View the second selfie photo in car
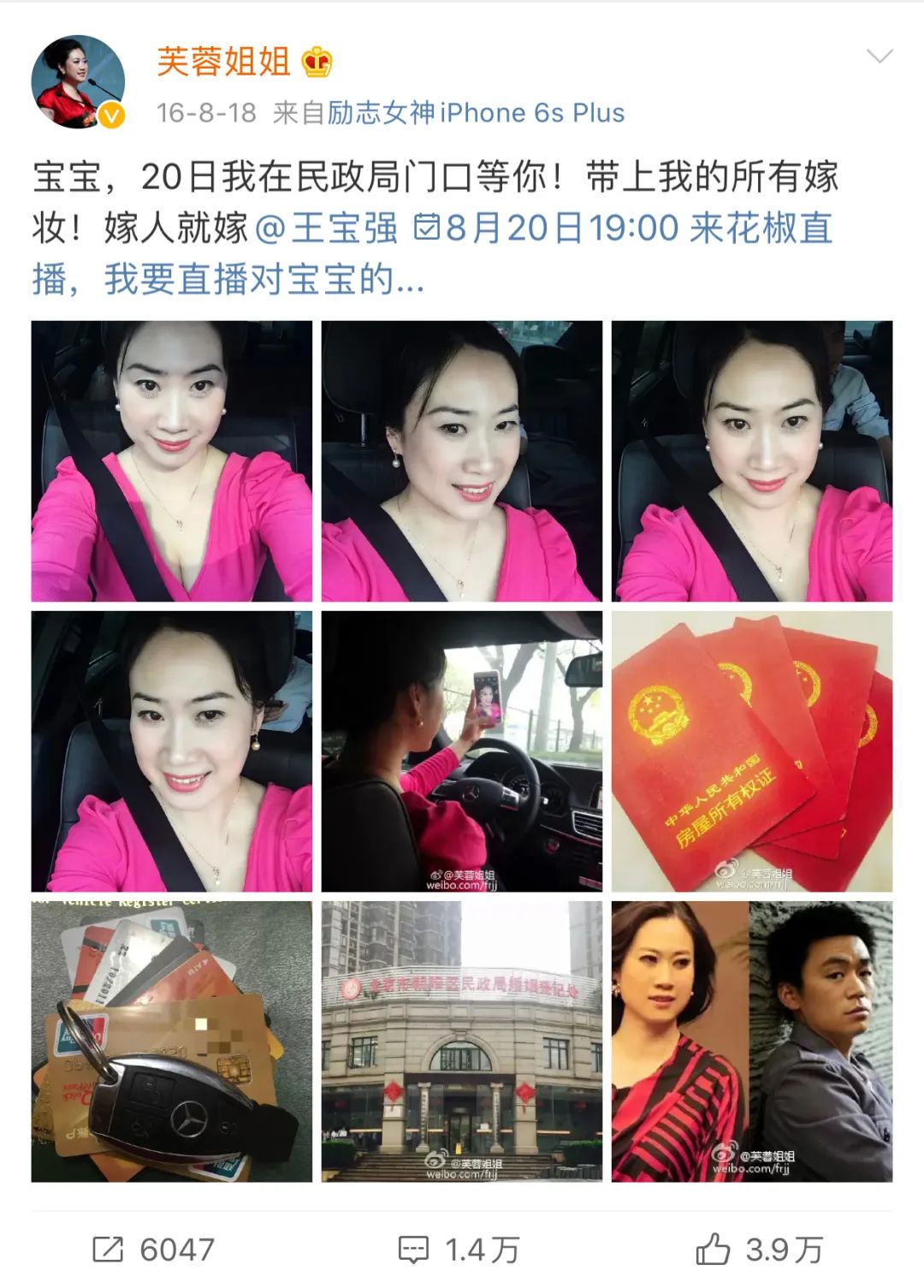The height and width of the screenshot is (1288, 924). (x=461, y=461)
